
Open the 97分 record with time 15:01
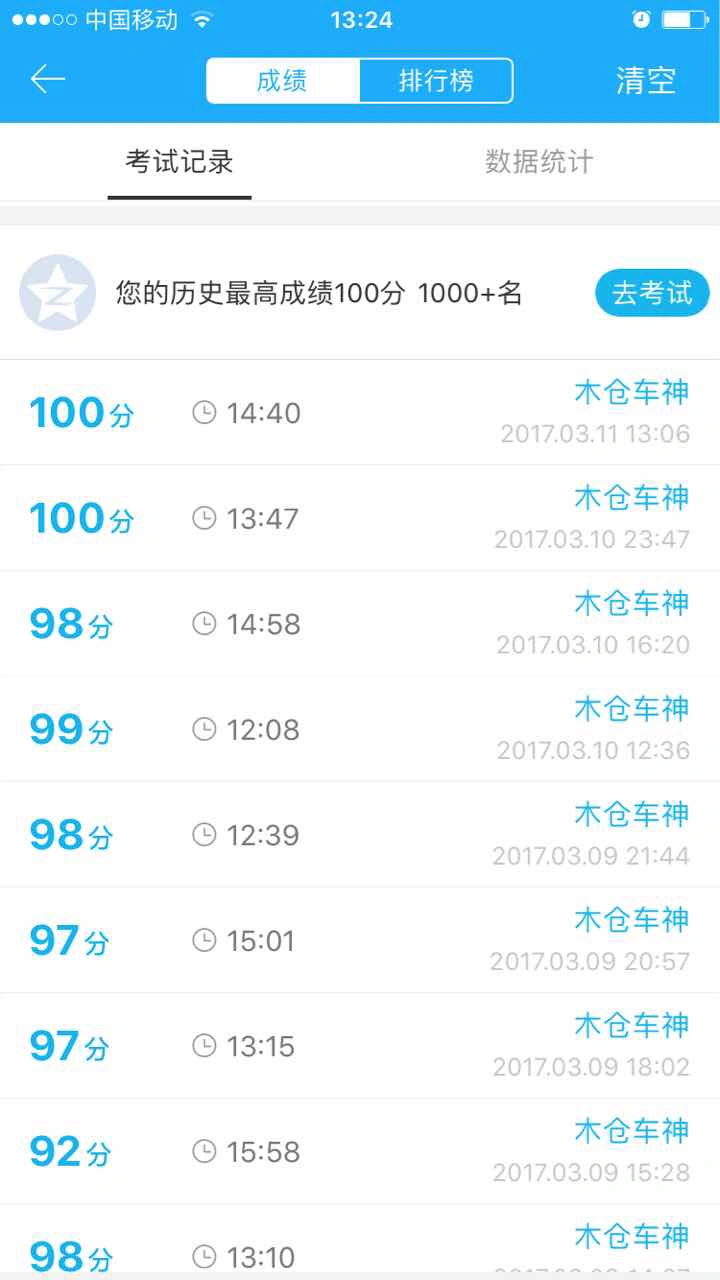(360, 940)
